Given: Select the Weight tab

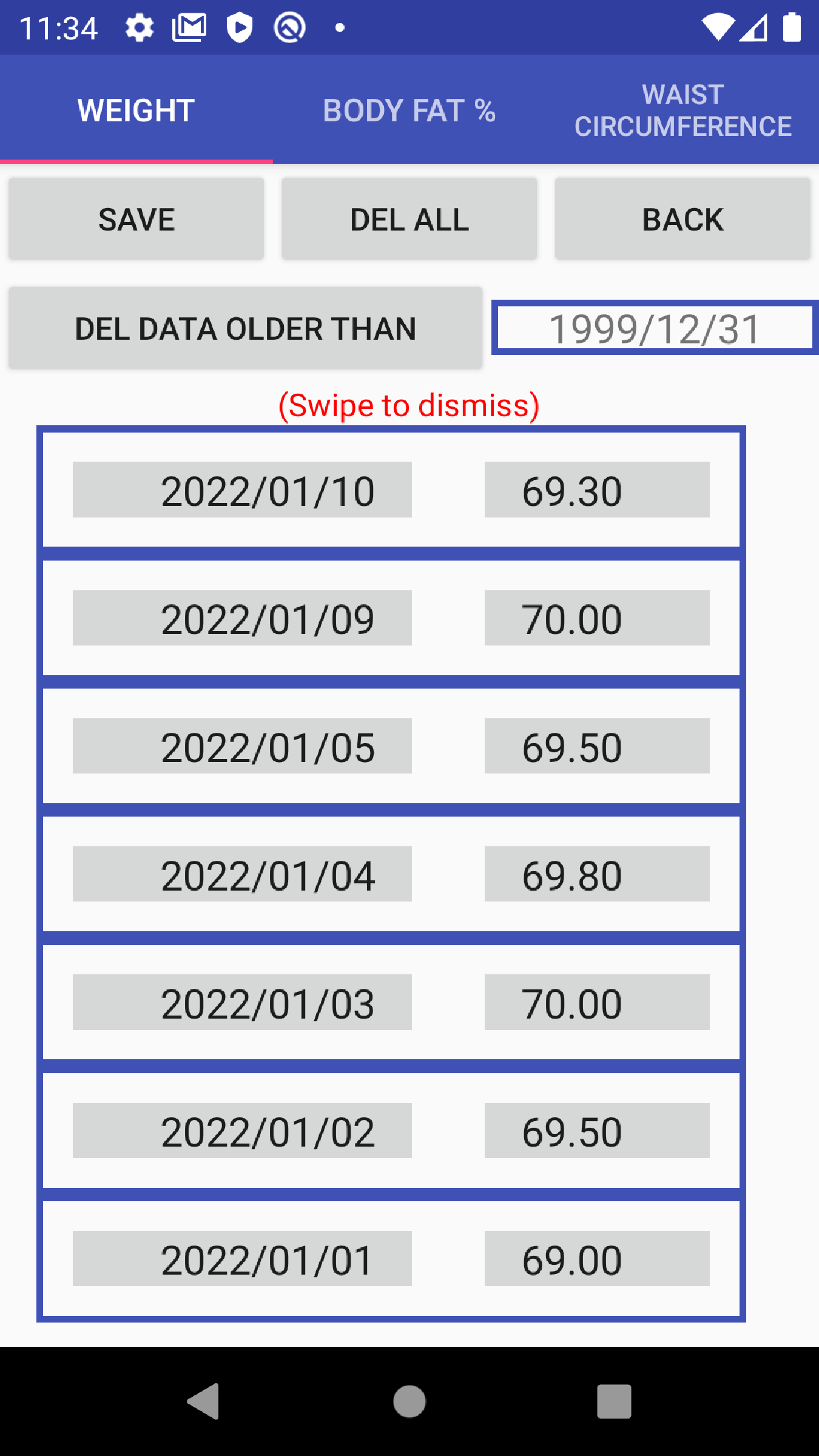Looking at the screenshot, I should coord(136,110).
